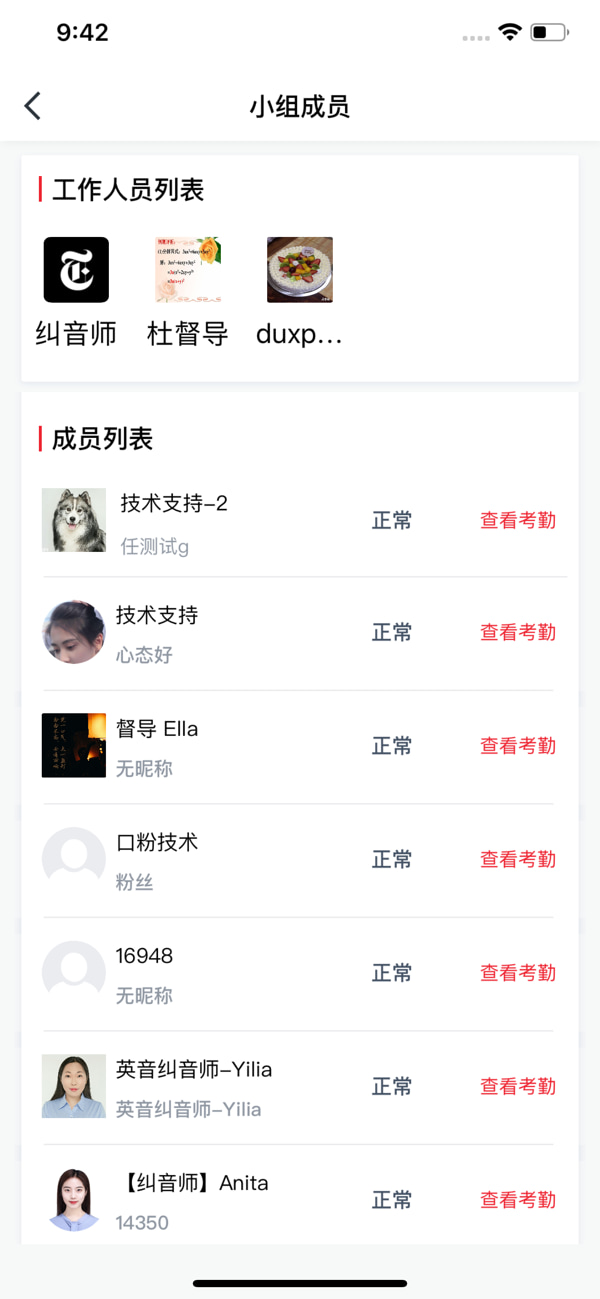Go back using the top-left arrow
The image size is (600, 1299).
point(33,106)
